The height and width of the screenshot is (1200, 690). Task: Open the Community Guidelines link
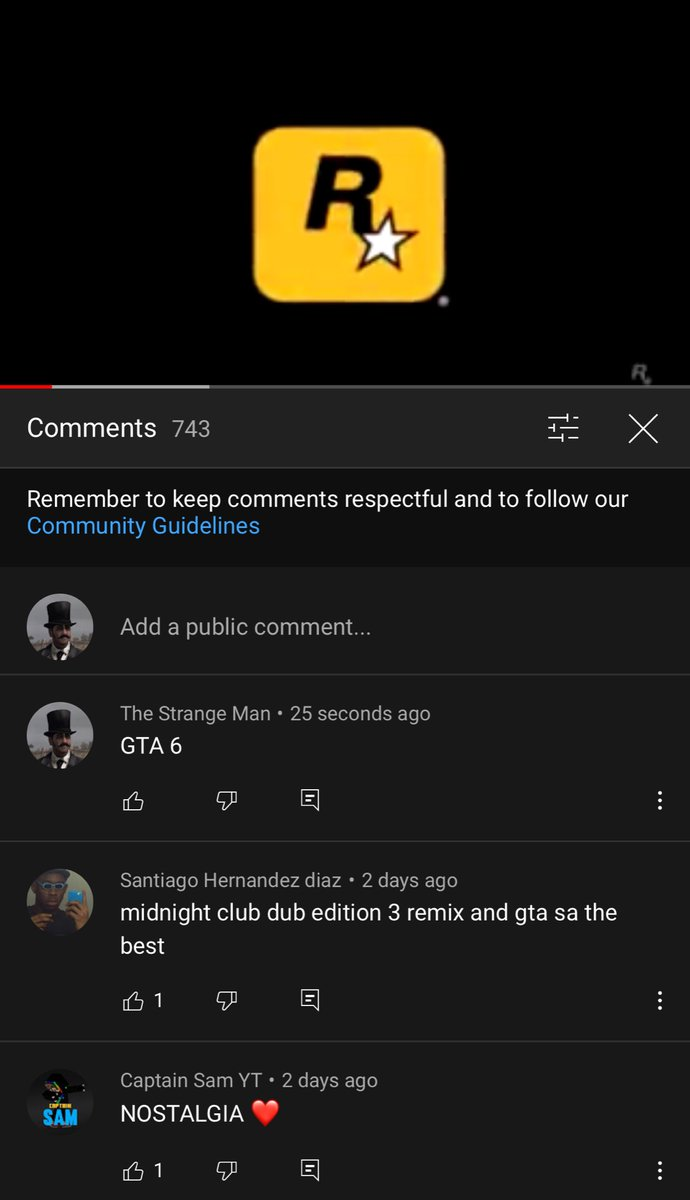(x=143, y=526)
